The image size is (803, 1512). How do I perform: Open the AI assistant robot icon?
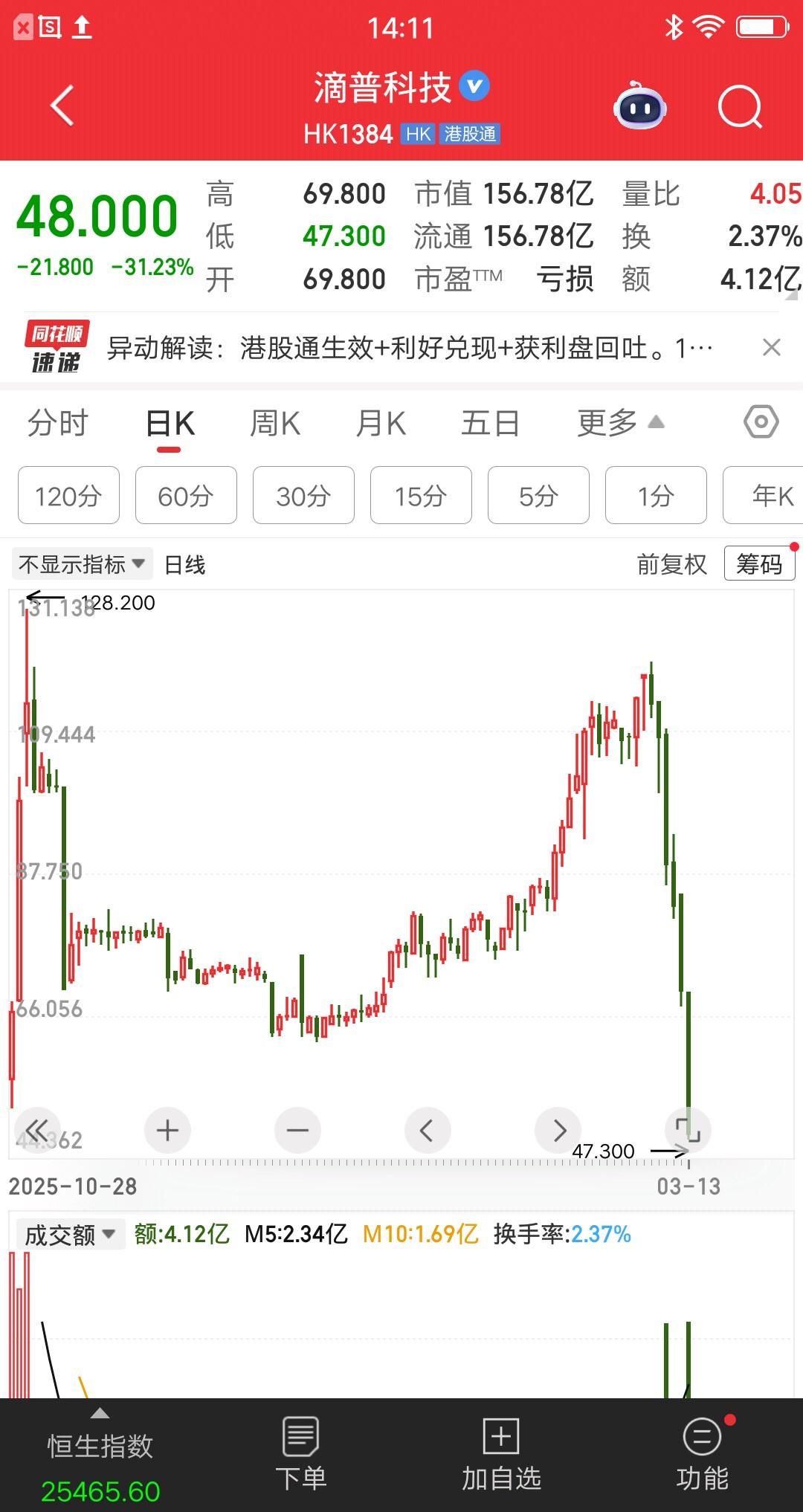point(639,107)
